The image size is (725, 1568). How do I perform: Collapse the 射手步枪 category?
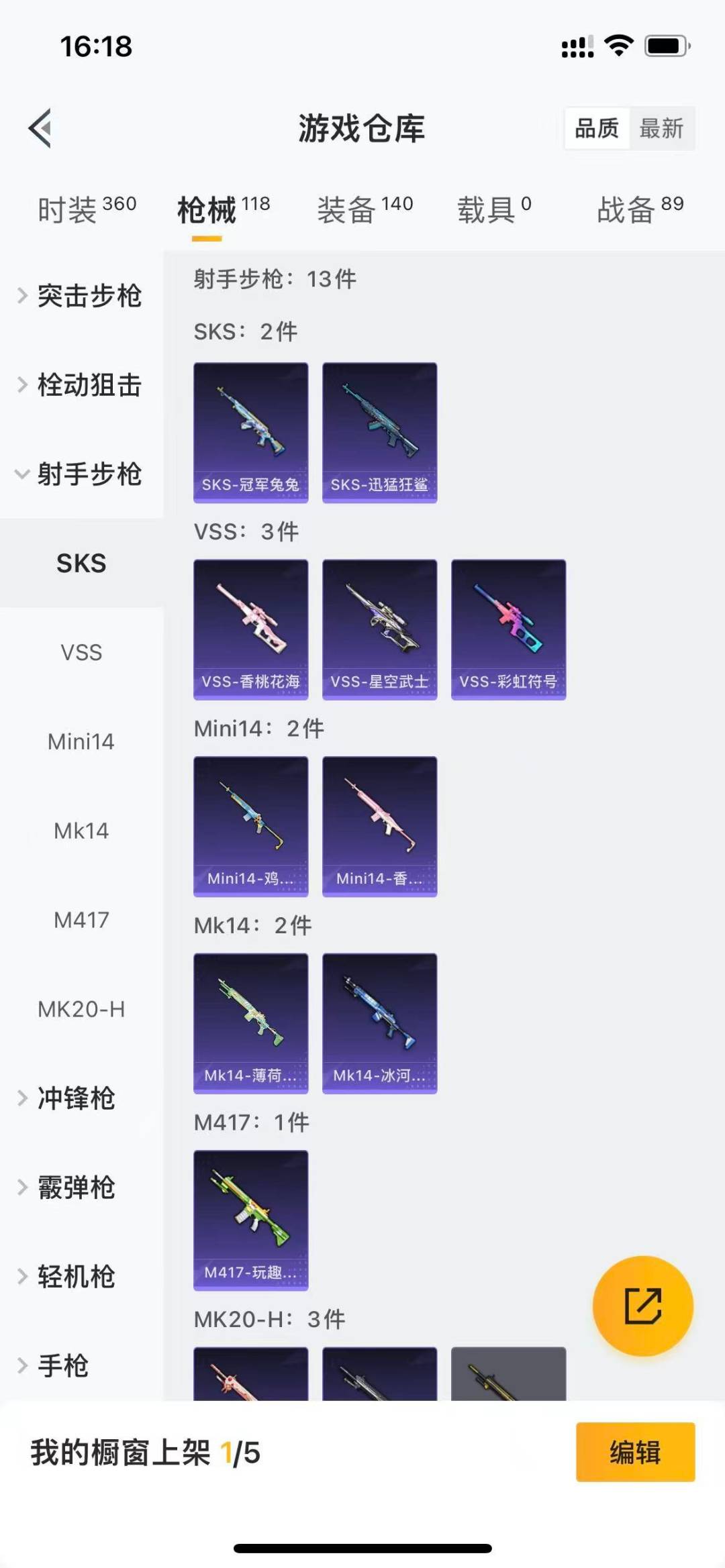[x=81, y=474]
